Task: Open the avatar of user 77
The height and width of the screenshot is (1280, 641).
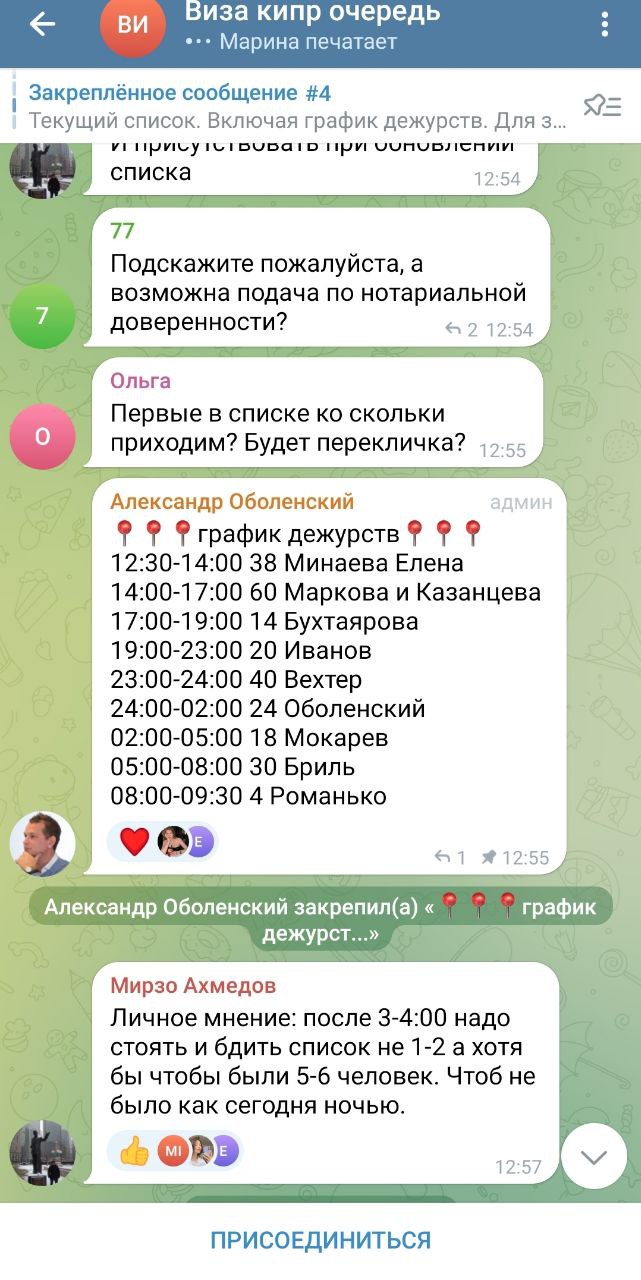Action: coord(42,316)
